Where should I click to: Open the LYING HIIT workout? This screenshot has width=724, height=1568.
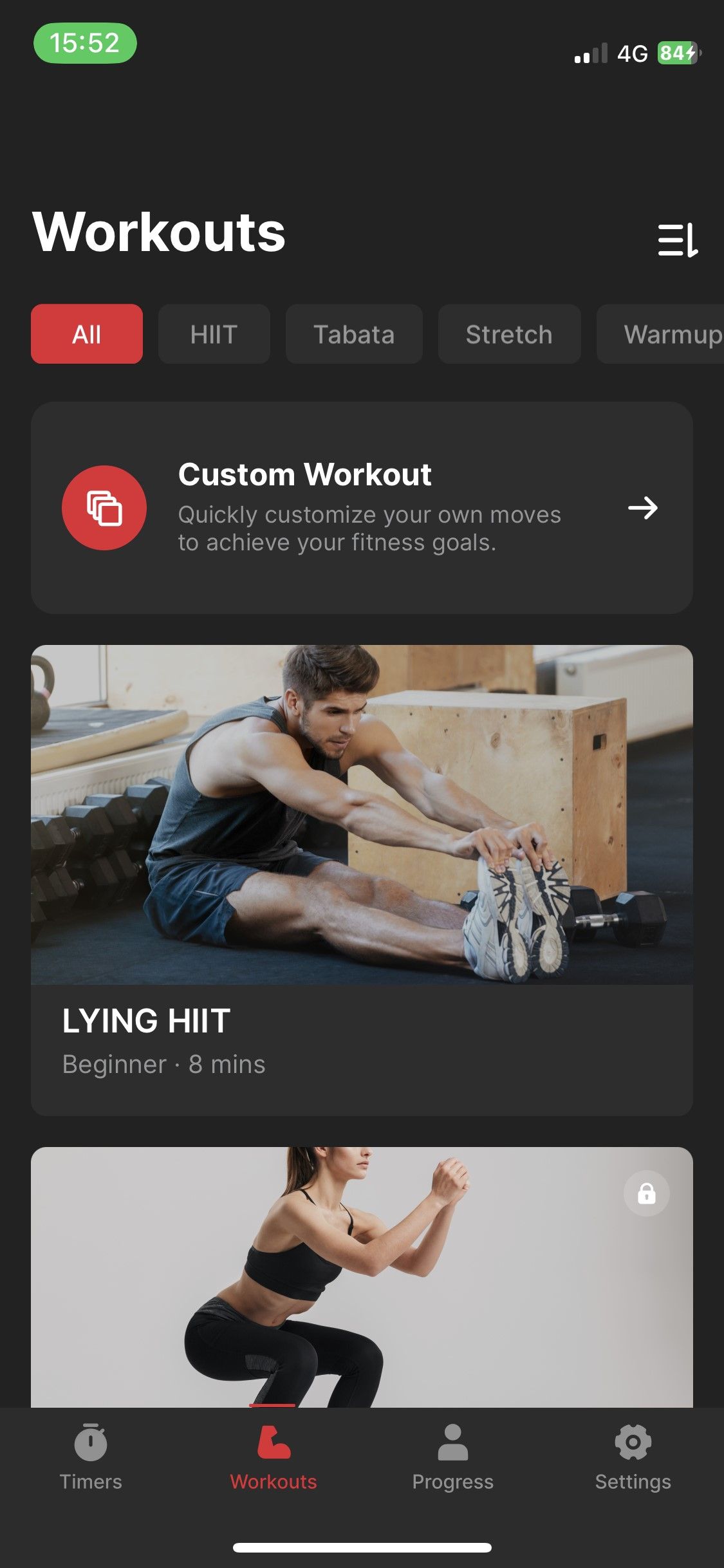point(362,879)
